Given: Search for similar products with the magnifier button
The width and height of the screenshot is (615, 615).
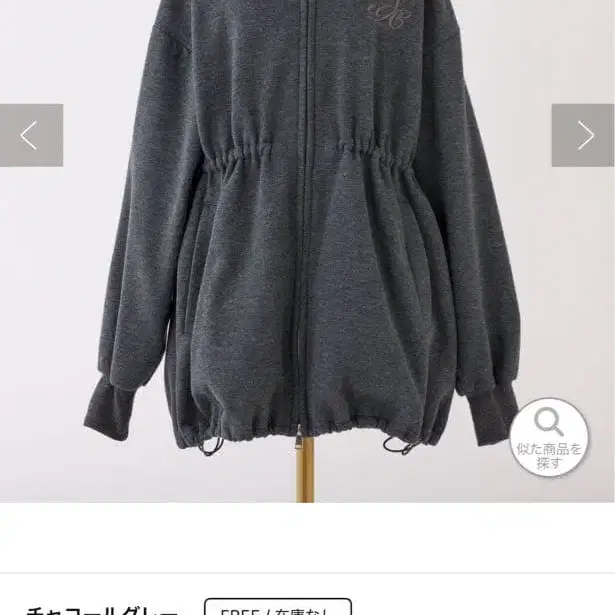Looking at the screenshot, I should point(549,437).
